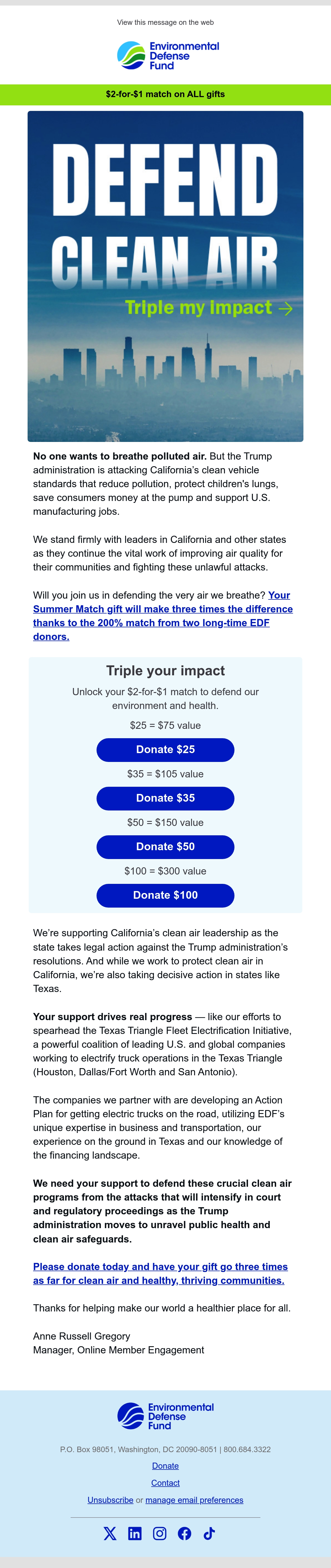Open manage email preferences
331x1568 pixels.
tap(194, 1500)
